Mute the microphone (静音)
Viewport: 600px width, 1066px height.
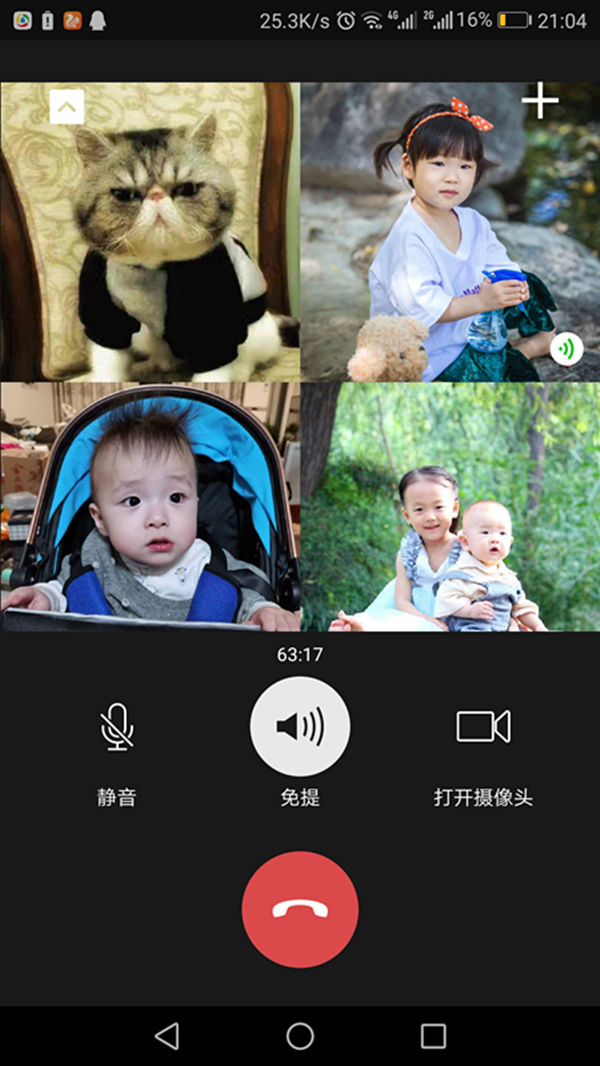point(117,727)
